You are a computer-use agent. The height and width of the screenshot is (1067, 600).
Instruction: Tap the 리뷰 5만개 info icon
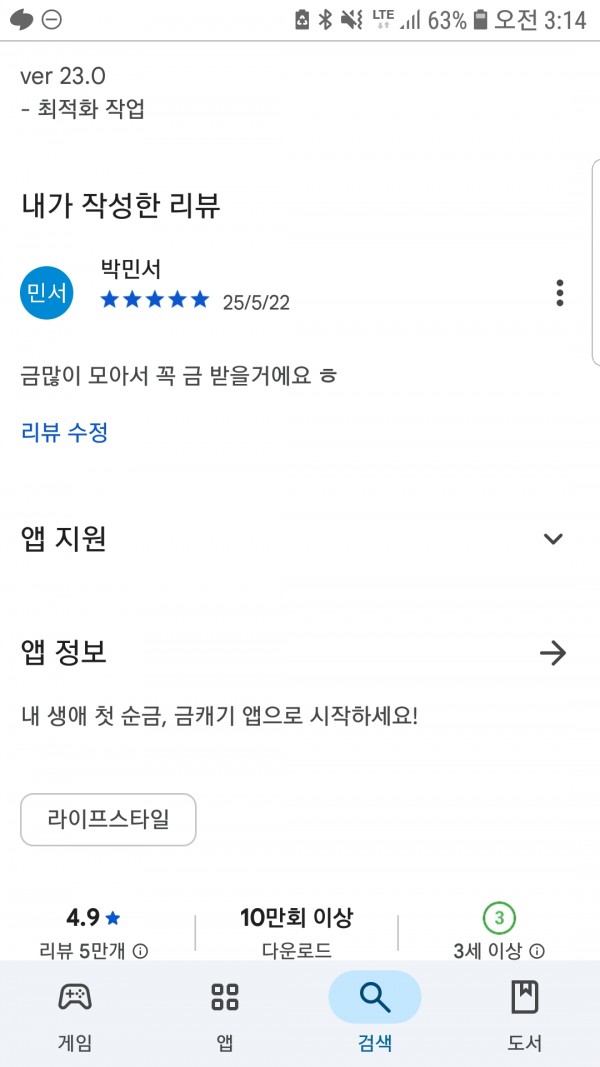140,951
